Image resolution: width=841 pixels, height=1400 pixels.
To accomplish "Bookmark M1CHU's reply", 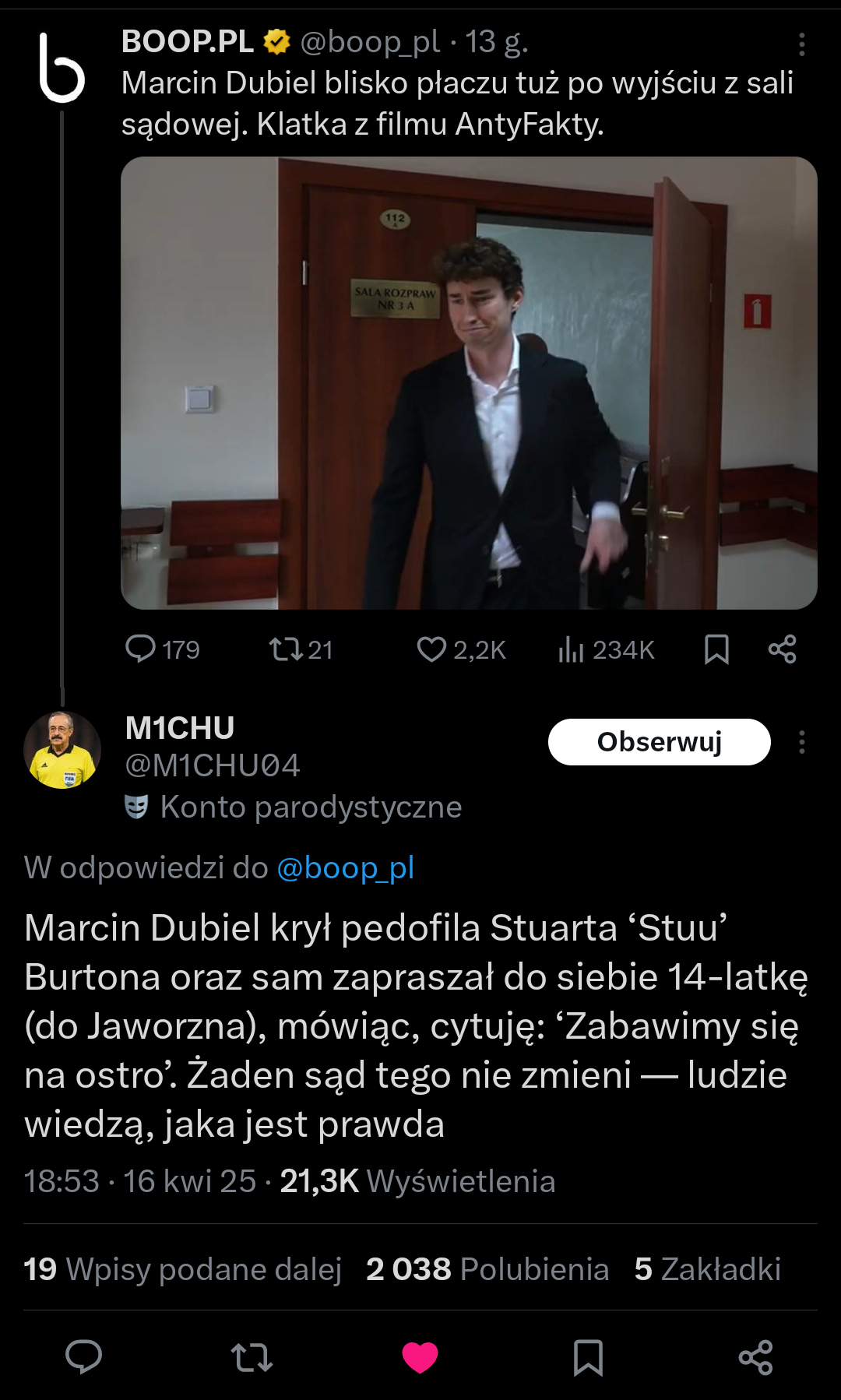I will pos(588,1357).
